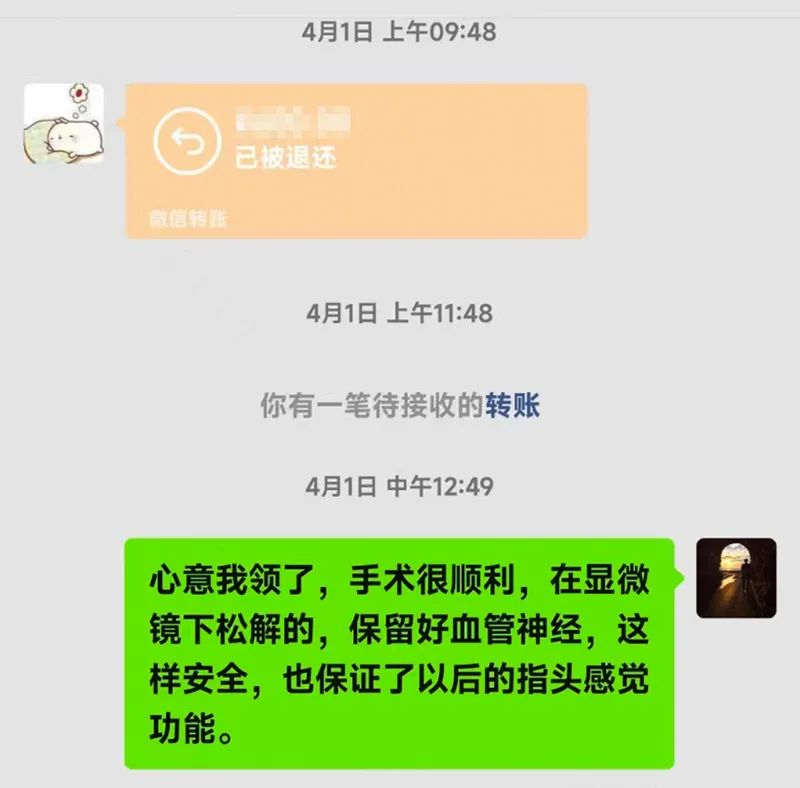This screenshot has height=788, width=800.
Task: Open the tunnel photo avatar's profile
Action: pyautogui.click(x=736, y=578)
